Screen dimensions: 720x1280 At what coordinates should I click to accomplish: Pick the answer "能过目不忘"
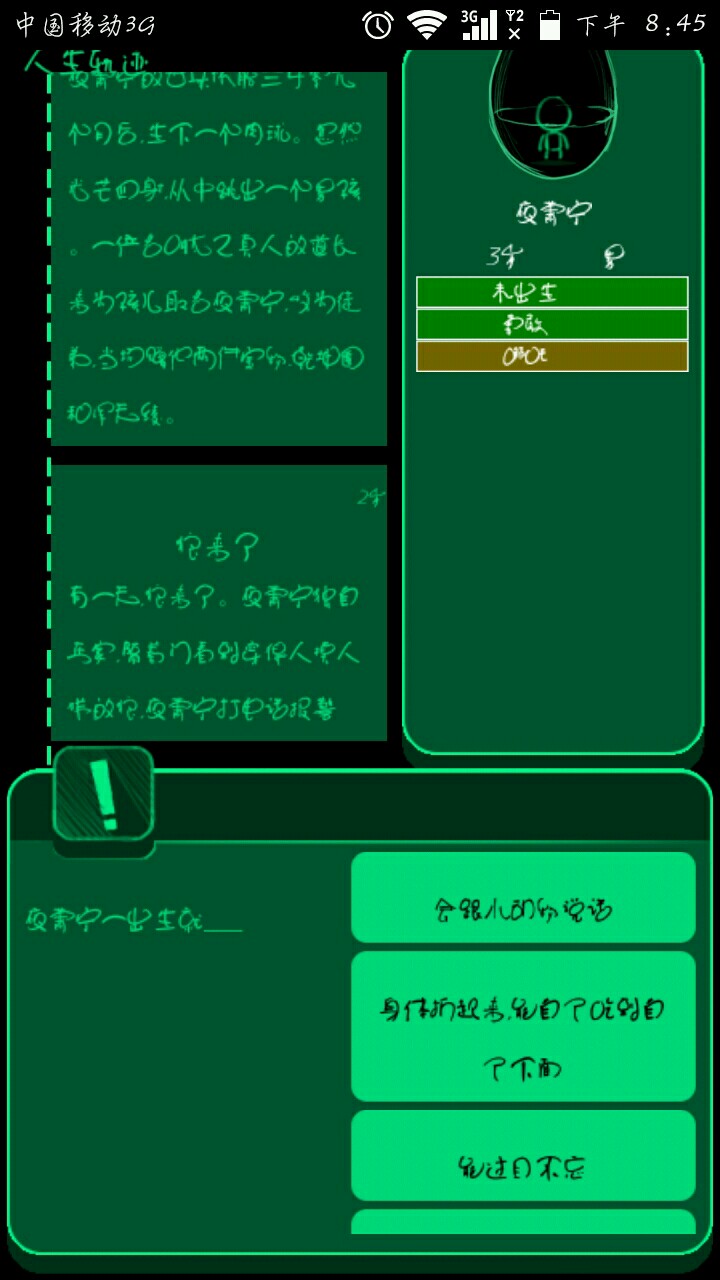(523, 1155)
